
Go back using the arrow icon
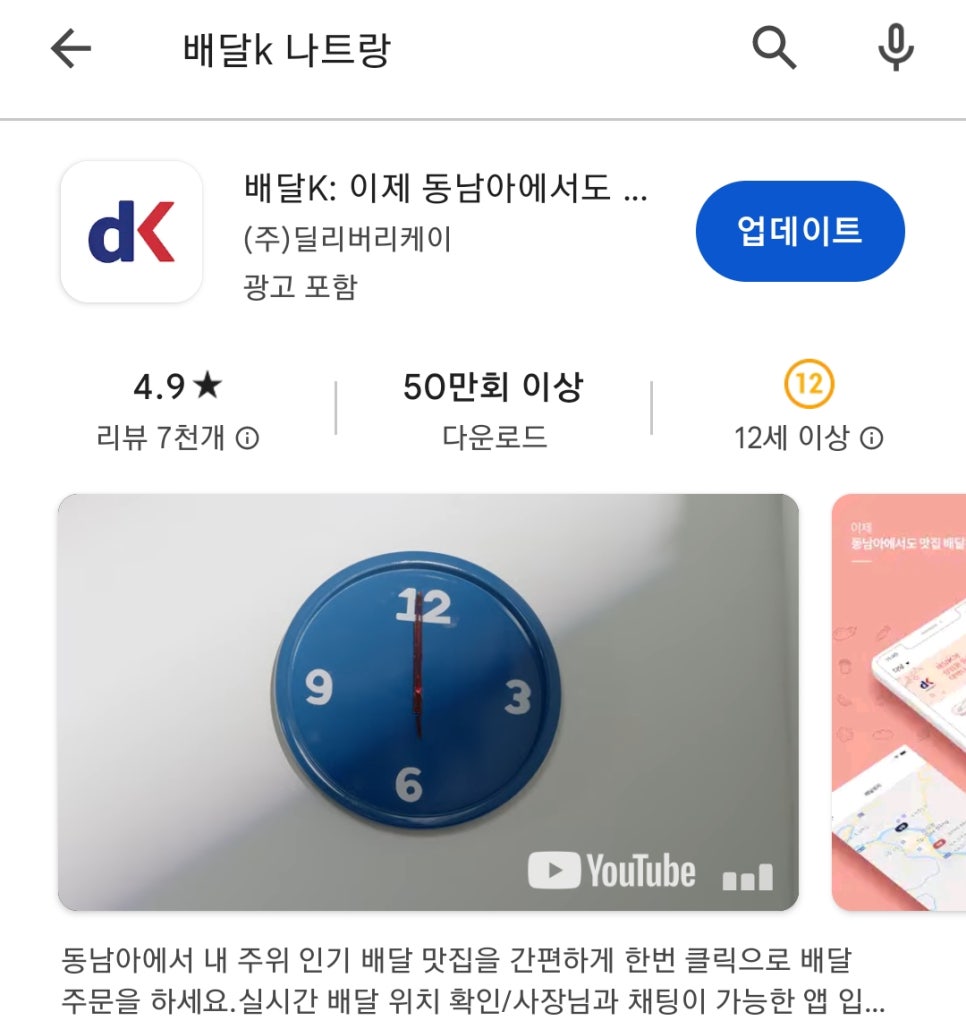(70, 49)
